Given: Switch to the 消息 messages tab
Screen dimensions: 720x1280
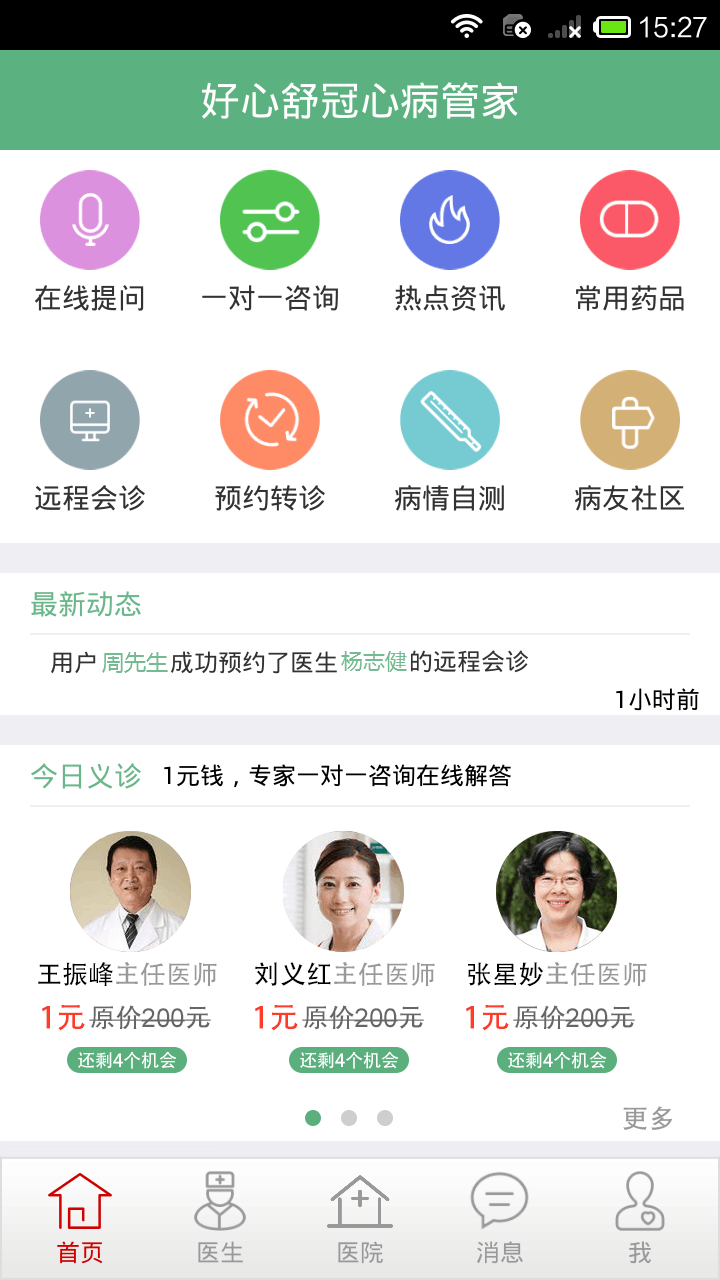Looking at the screenshot, I should 500,1218.
